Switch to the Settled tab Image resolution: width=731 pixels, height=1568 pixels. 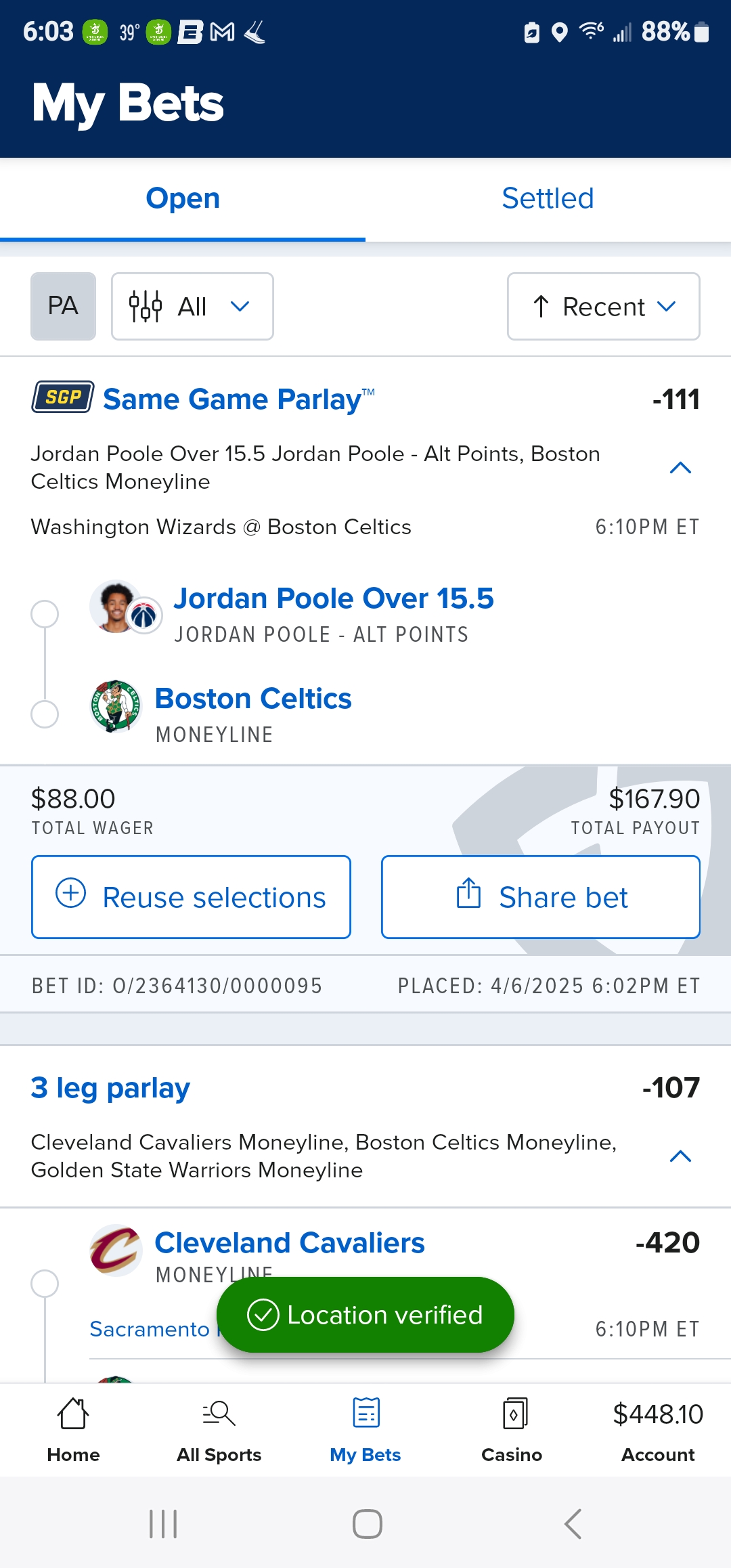point(548,199)
